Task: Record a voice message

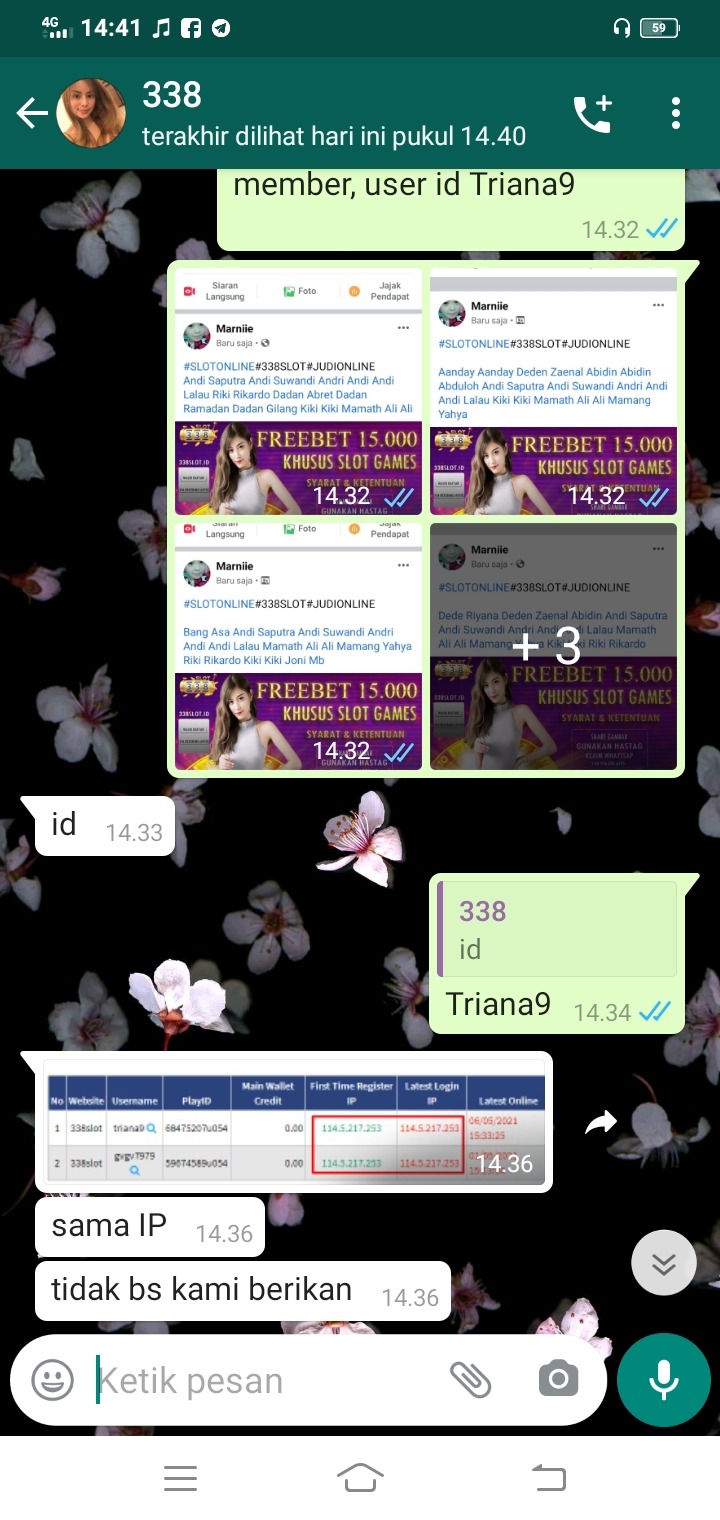Action: 663,1380
